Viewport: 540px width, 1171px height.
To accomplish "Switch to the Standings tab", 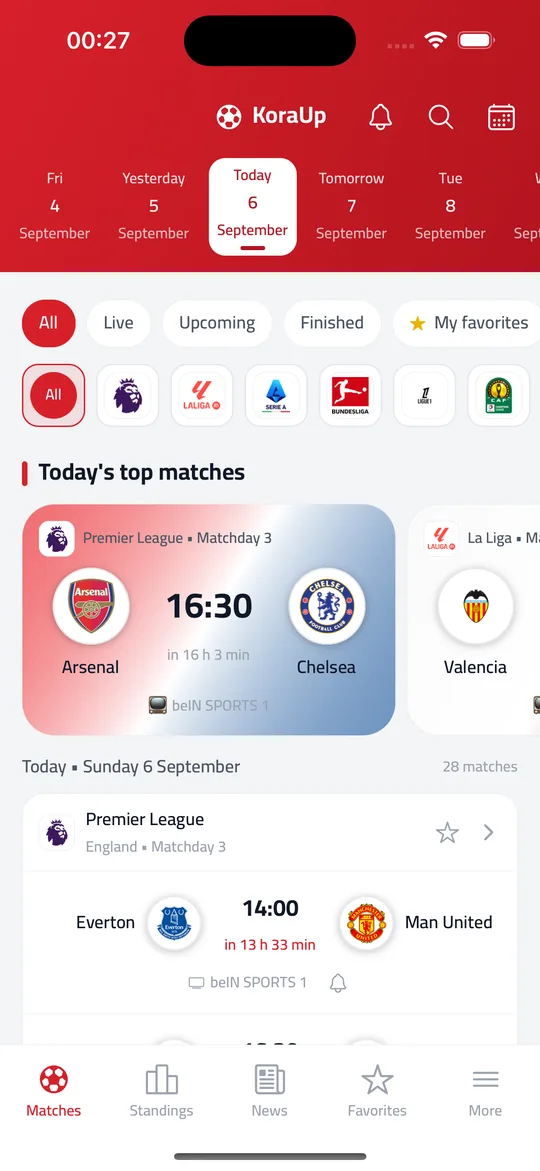I will (x=161, y=1091).
